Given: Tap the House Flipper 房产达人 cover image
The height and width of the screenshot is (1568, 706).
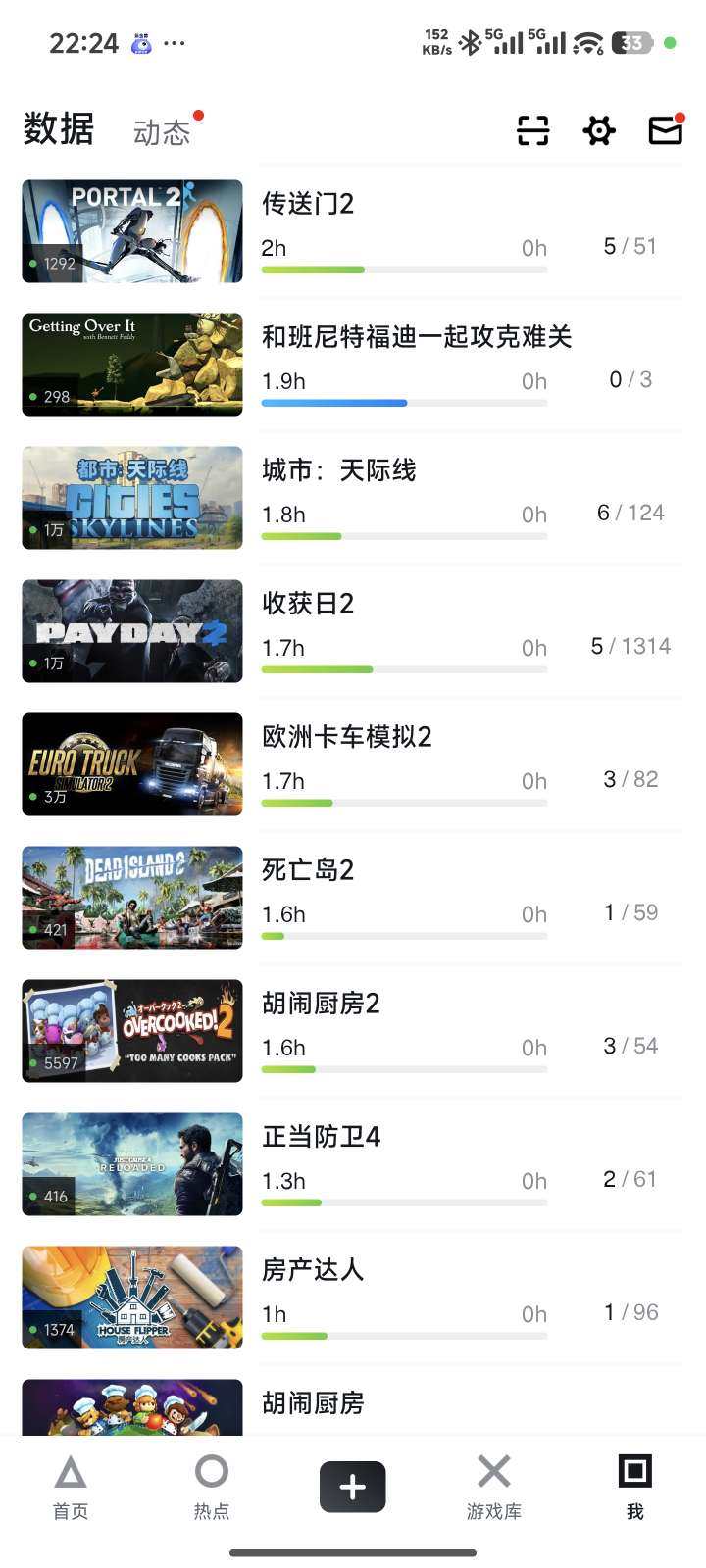Looking at the screenshot, I should tap(131, 1297).
